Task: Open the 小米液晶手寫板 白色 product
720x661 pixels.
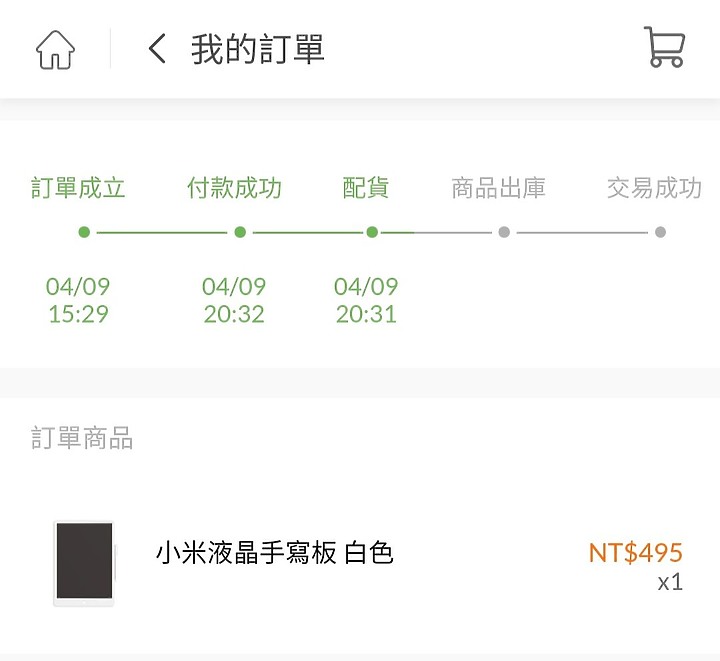Action: tap(274, 552)
